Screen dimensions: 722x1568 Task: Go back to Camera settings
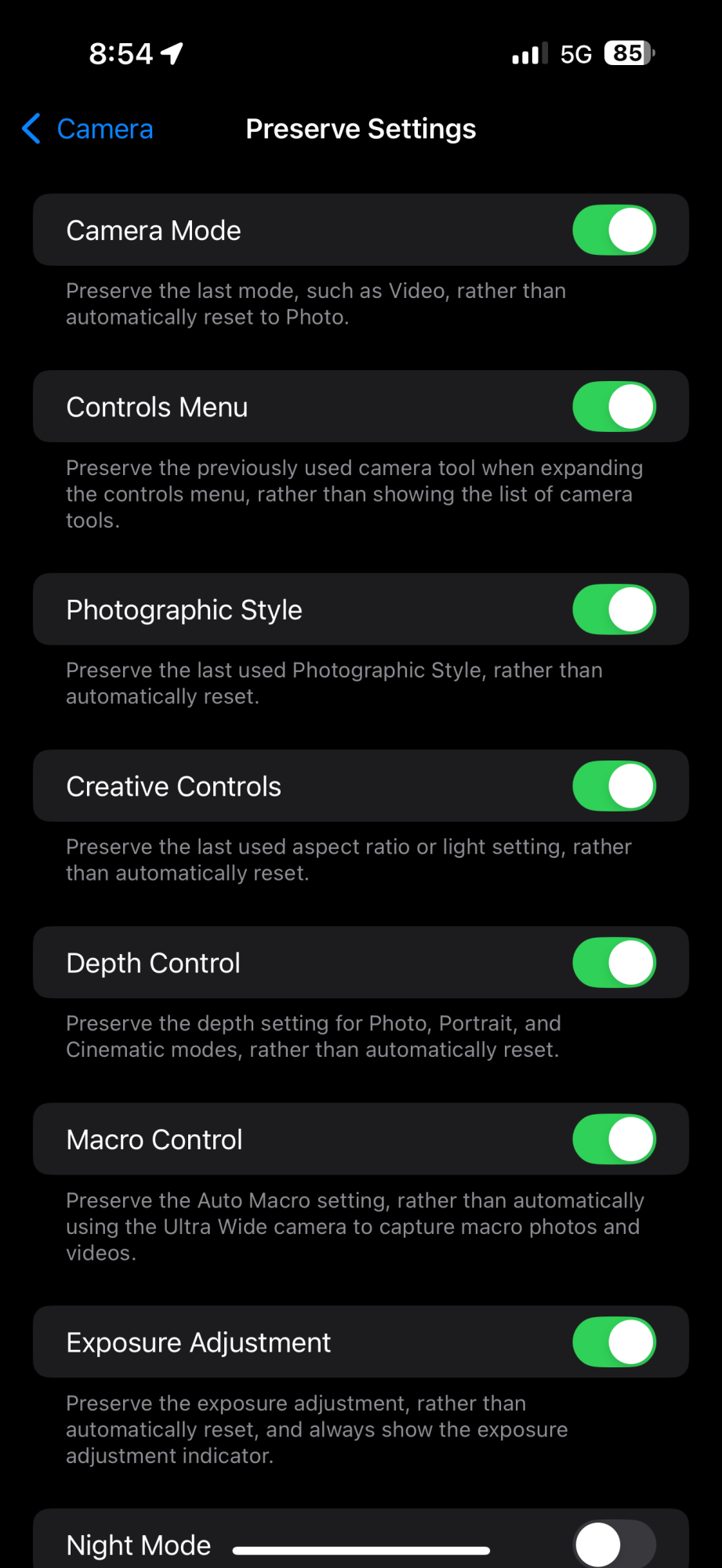tap(88, 129)
